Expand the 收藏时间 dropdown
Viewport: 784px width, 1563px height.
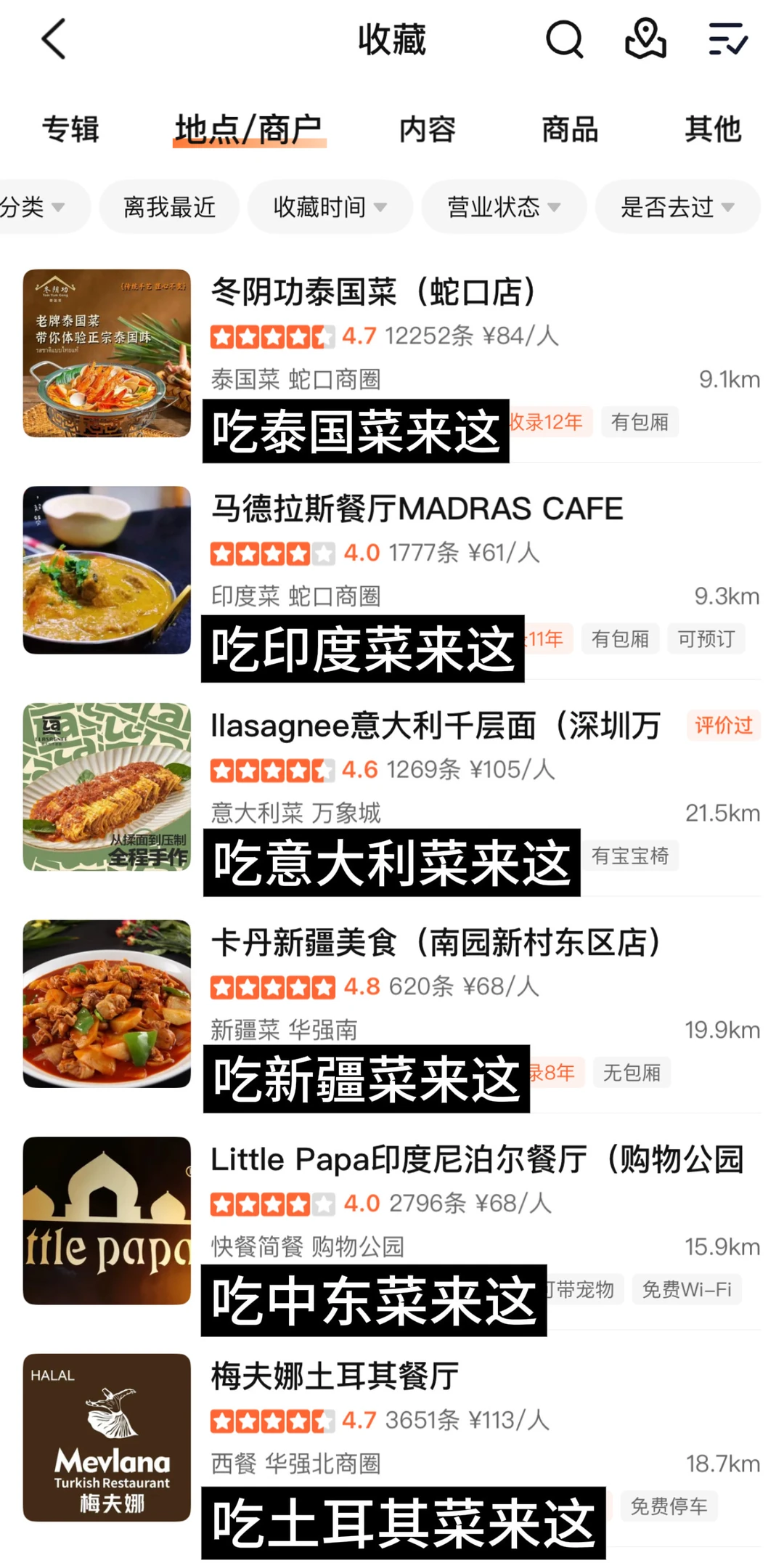point(330,207)
